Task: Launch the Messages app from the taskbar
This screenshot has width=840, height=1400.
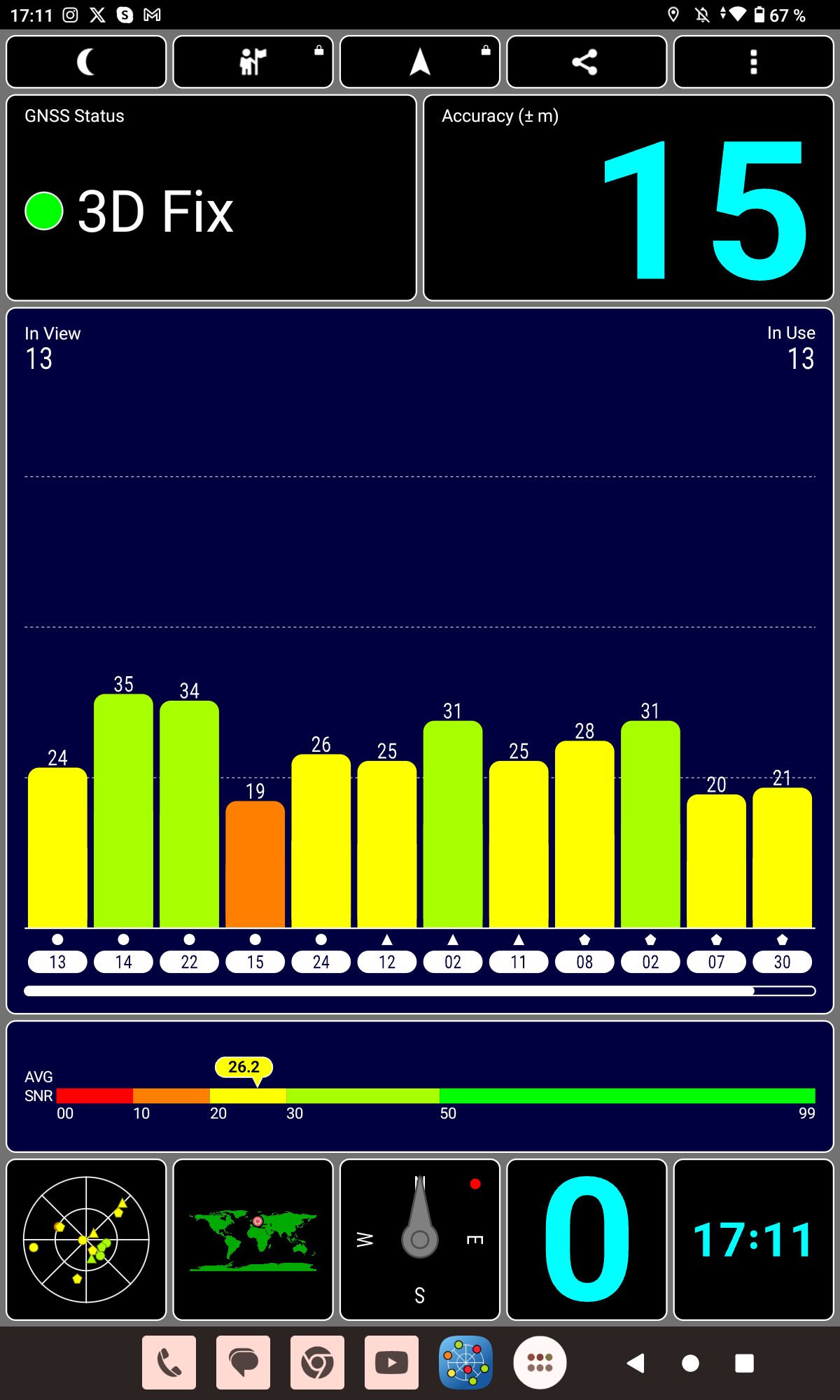Action: click(244, 1362)
